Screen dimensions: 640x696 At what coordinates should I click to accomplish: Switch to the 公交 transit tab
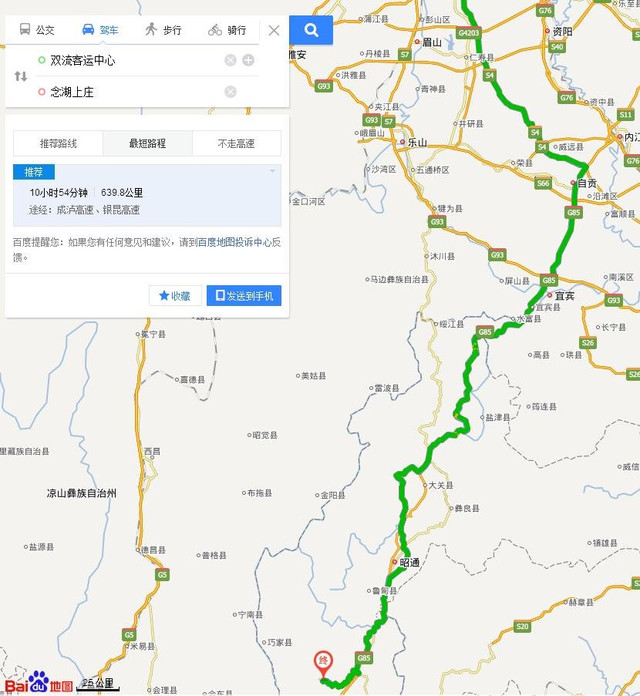[37, 30]
